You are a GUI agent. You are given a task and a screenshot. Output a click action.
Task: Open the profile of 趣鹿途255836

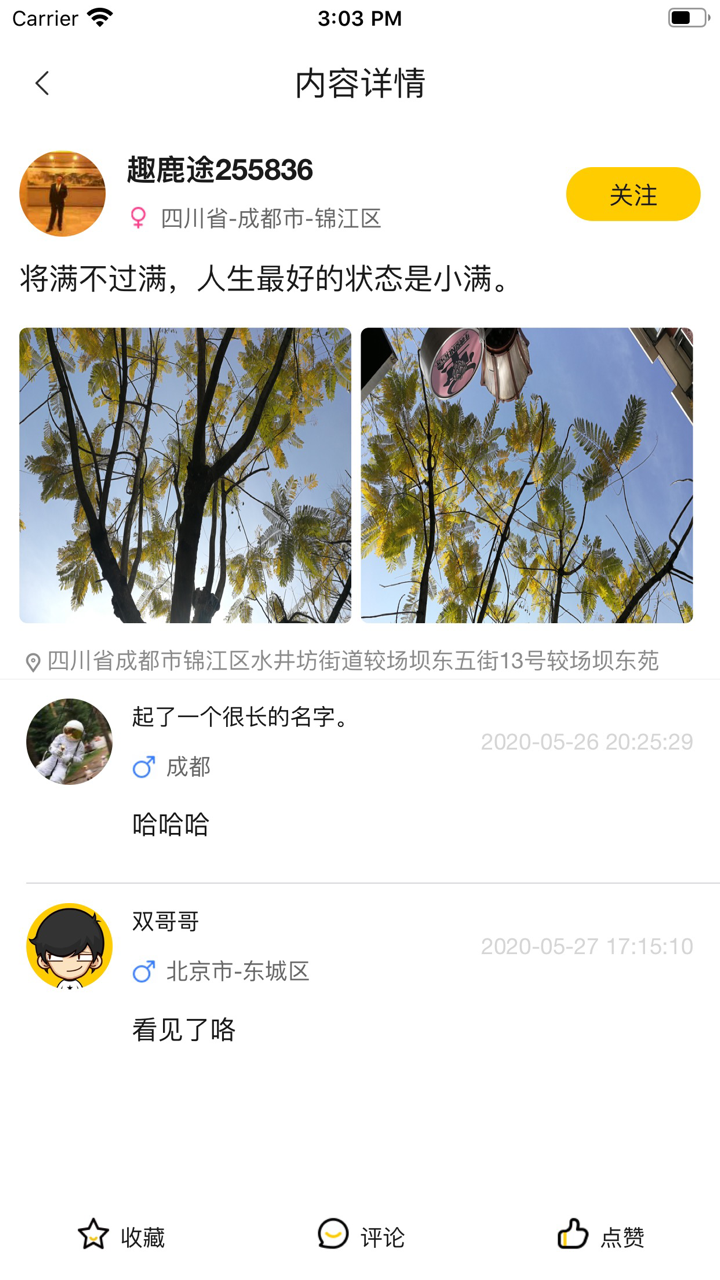click(218, 170)
